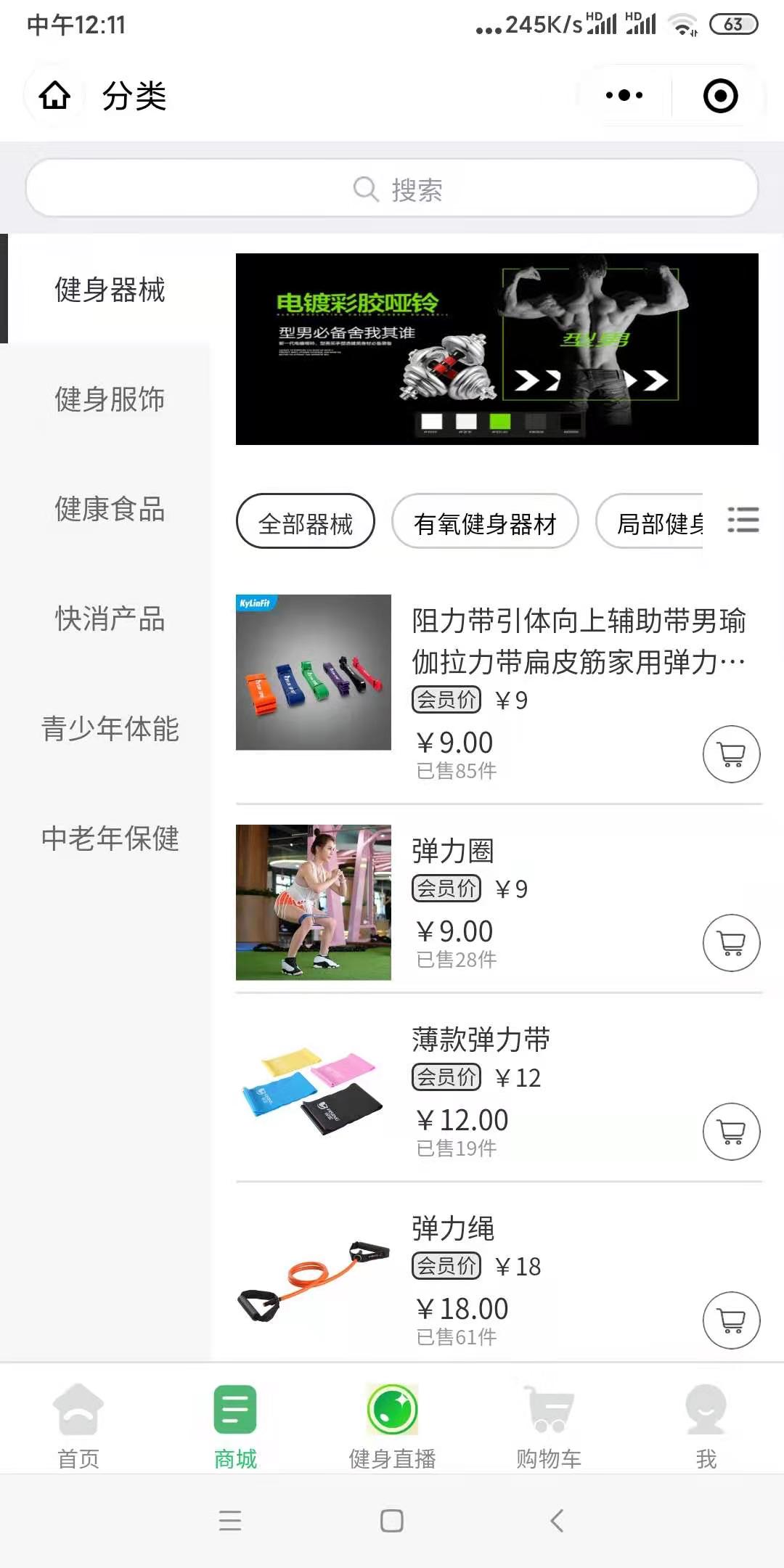The width and height of the screenshot is (784, 1568).
Task: Select the 有氧健身器材 filter chip
Action: pyautogui.click(x=485, y=521)
